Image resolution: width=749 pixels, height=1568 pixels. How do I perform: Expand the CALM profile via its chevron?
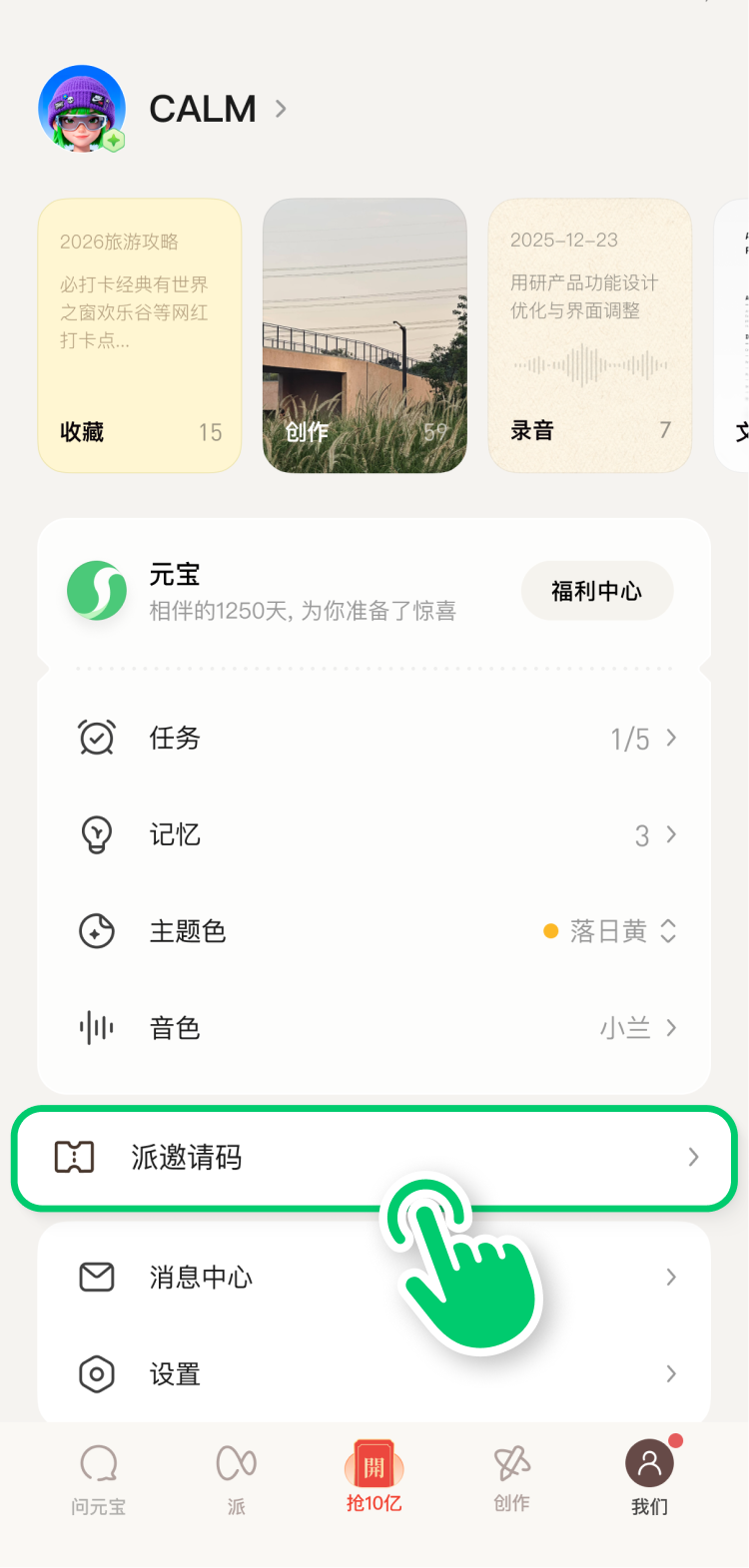point(280,110)
